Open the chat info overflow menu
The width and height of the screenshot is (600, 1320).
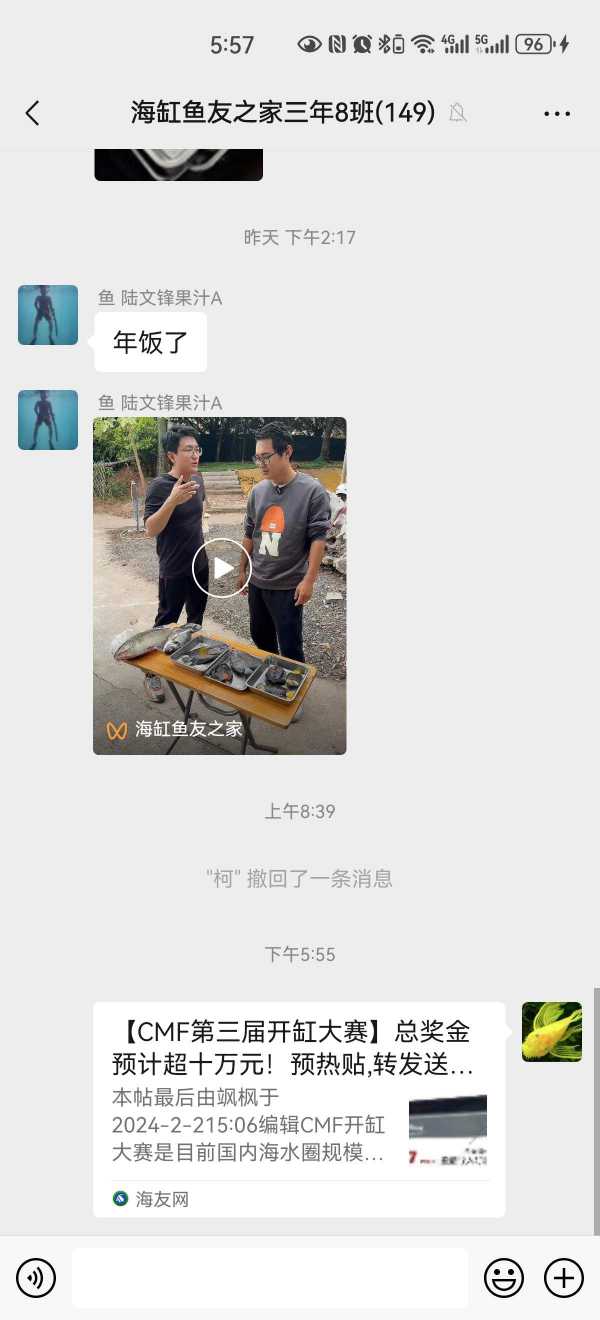(x=557, y=113)
